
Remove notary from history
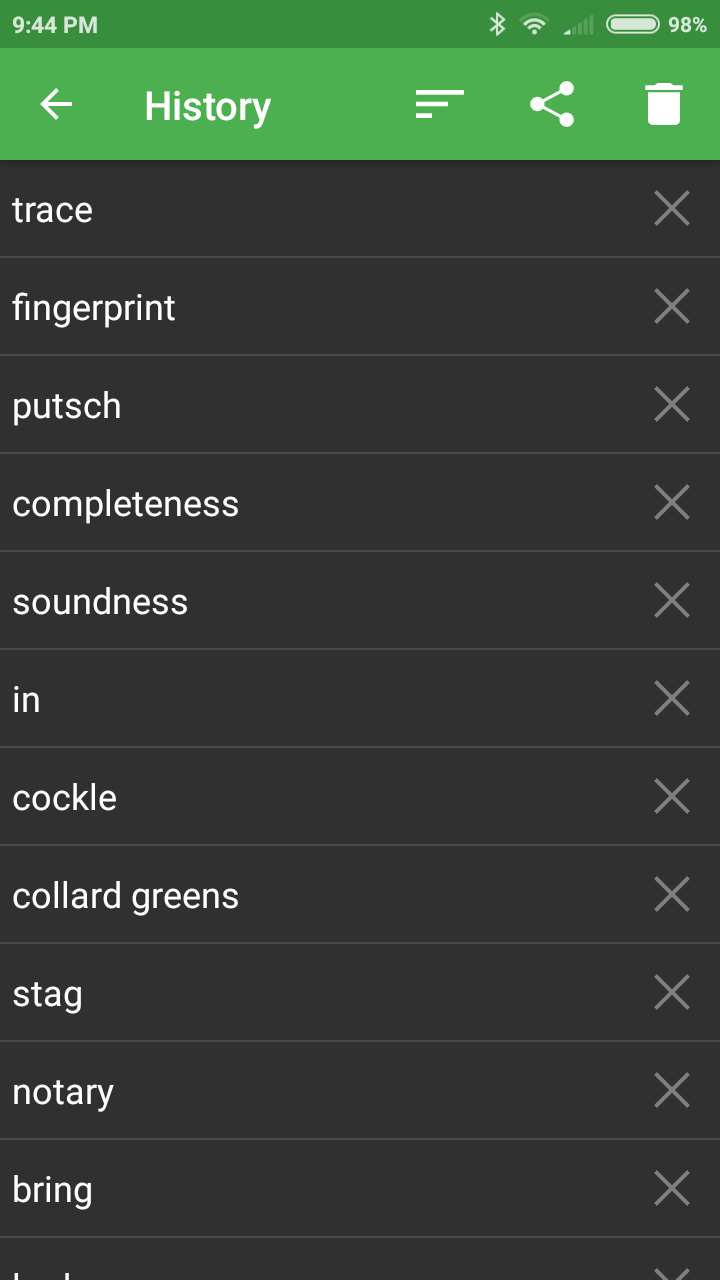[672, 1091]
